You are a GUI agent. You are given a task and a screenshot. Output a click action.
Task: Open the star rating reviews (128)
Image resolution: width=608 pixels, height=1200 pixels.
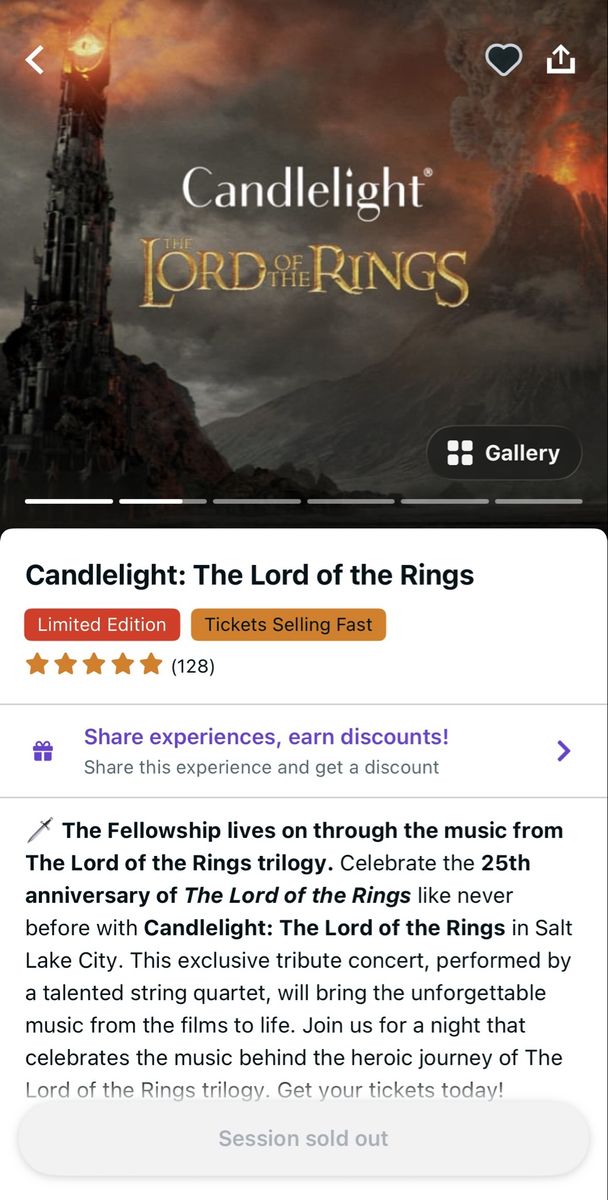[x=120, y=665]
